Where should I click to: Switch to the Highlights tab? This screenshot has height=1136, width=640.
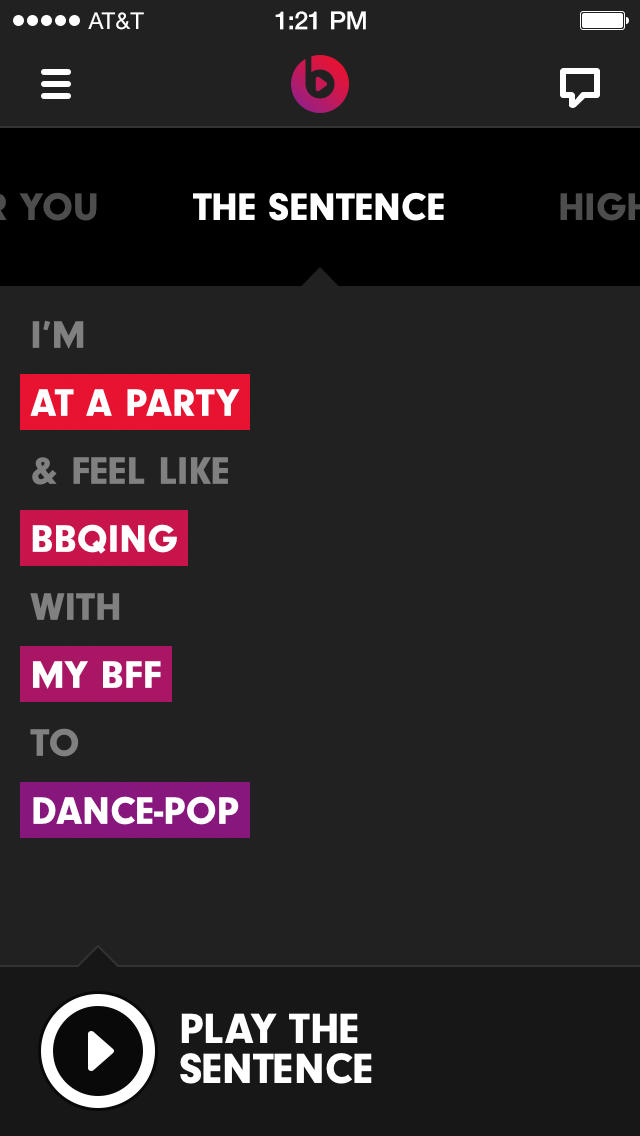coord(600,208)
